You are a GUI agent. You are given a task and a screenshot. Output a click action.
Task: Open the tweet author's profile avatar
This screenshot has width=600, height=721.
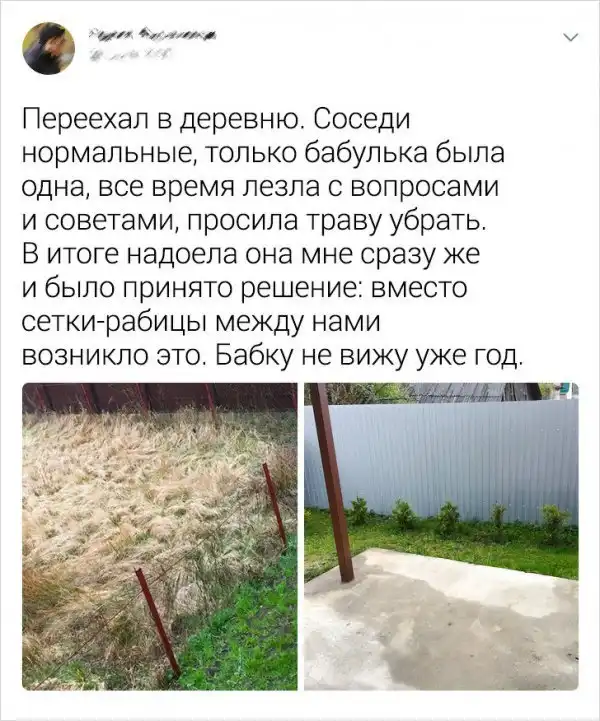48,48
